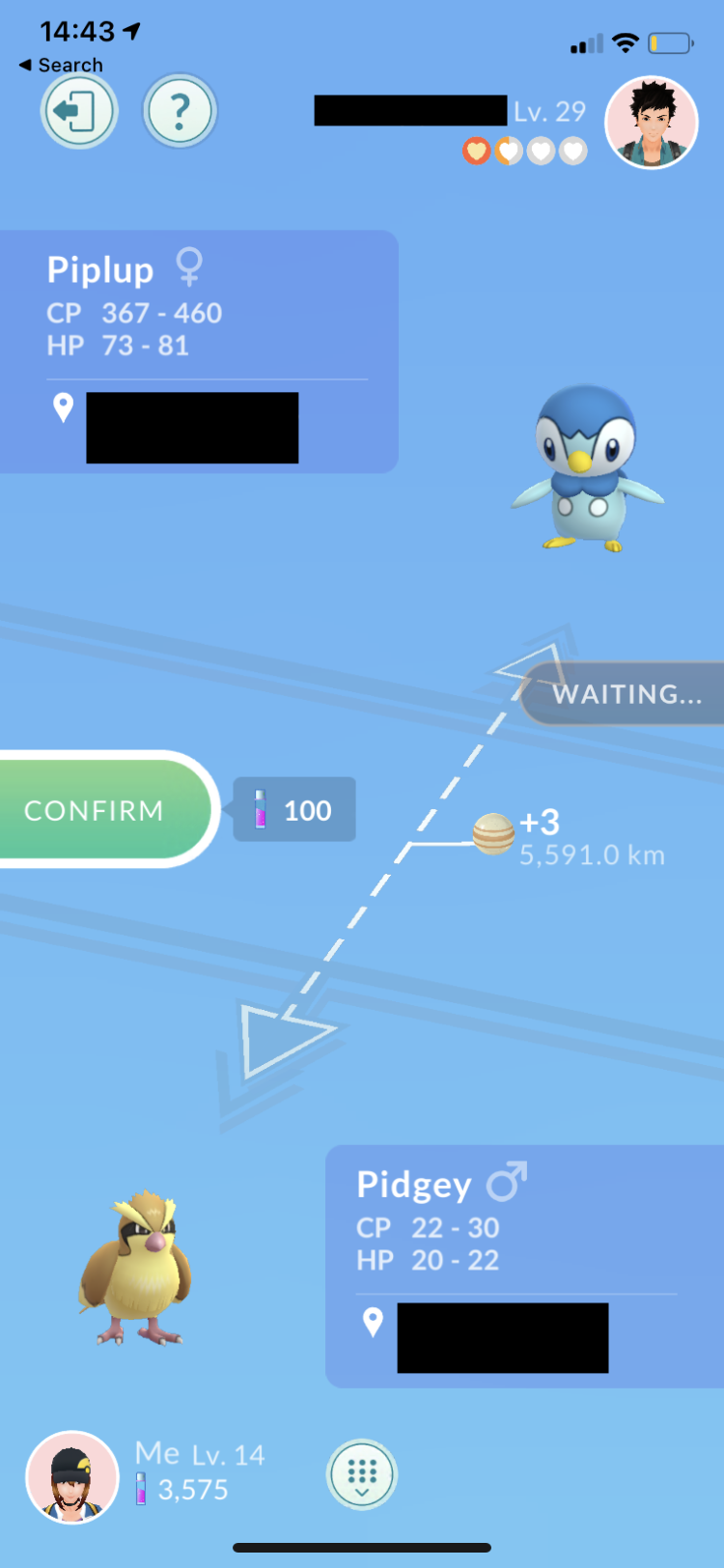
Task: Click the exit trade door icon
Action: pos(78,111)
